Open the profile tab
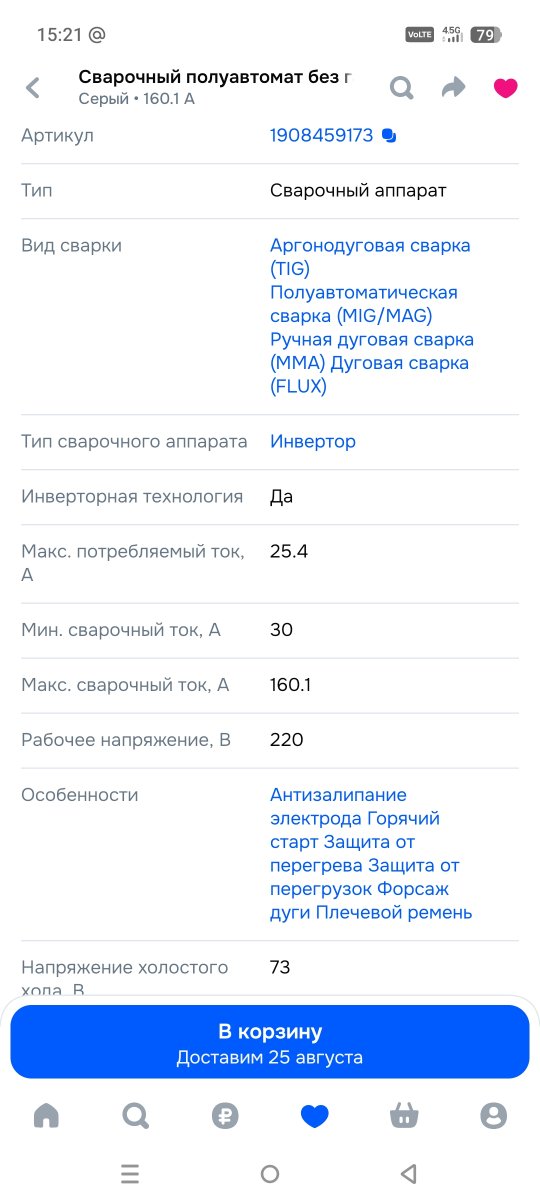The width and height of the screenshot is (540, 1200). click(493, 1116)
